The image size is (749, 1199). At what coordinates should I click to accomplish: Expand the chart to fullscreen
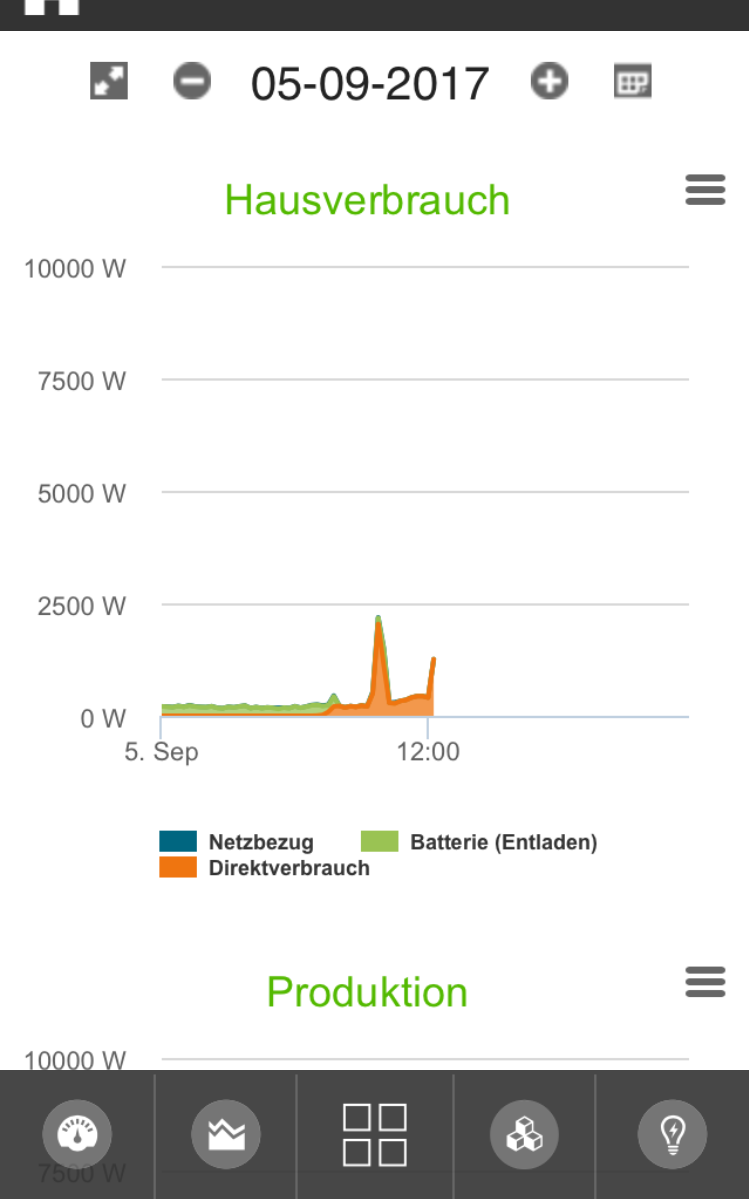109,80
